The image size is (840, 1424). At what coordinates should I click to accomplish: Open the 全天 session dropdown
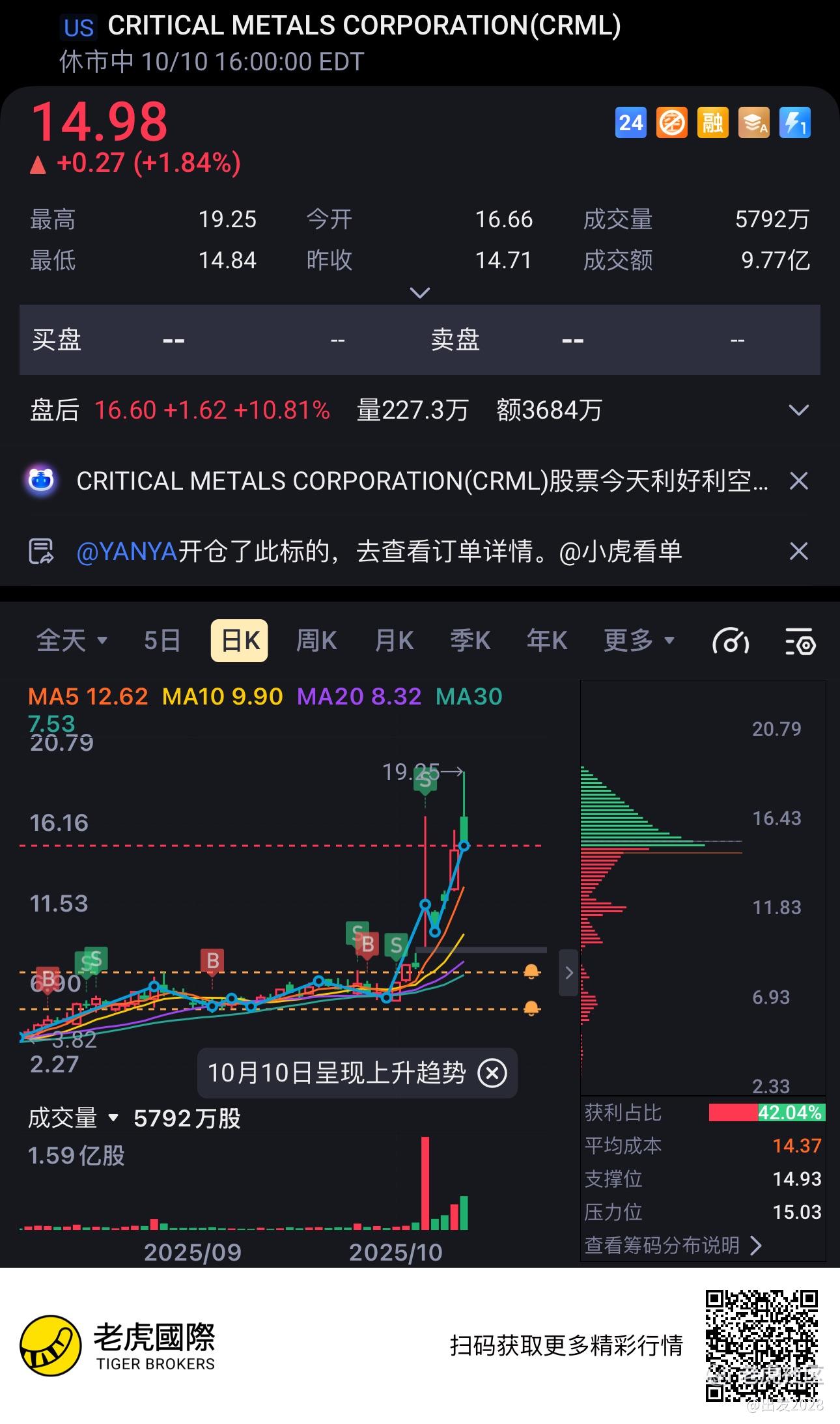point(72,641)
